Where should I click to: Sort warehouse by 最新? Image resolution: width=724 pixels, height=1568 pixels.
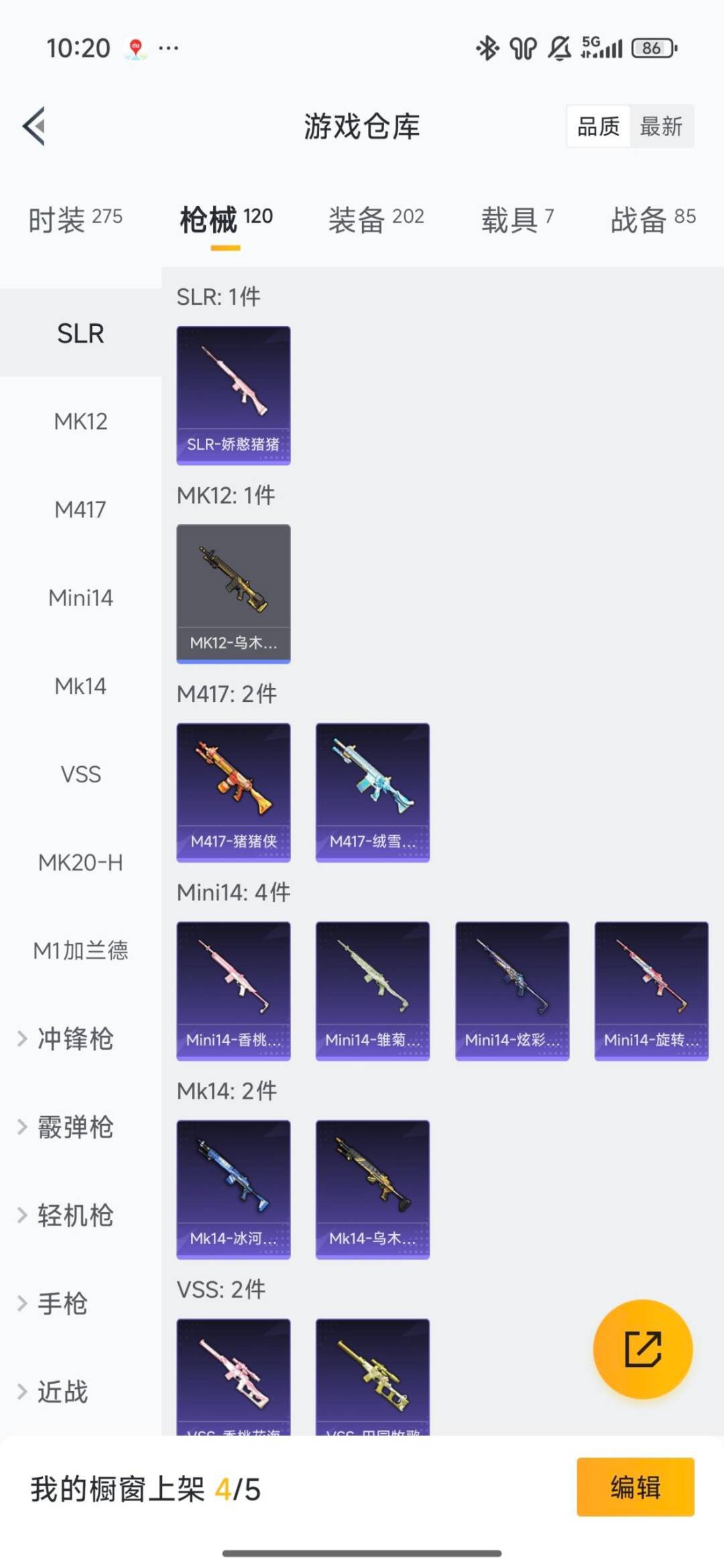pyautogui.click(x=660, y=126)
